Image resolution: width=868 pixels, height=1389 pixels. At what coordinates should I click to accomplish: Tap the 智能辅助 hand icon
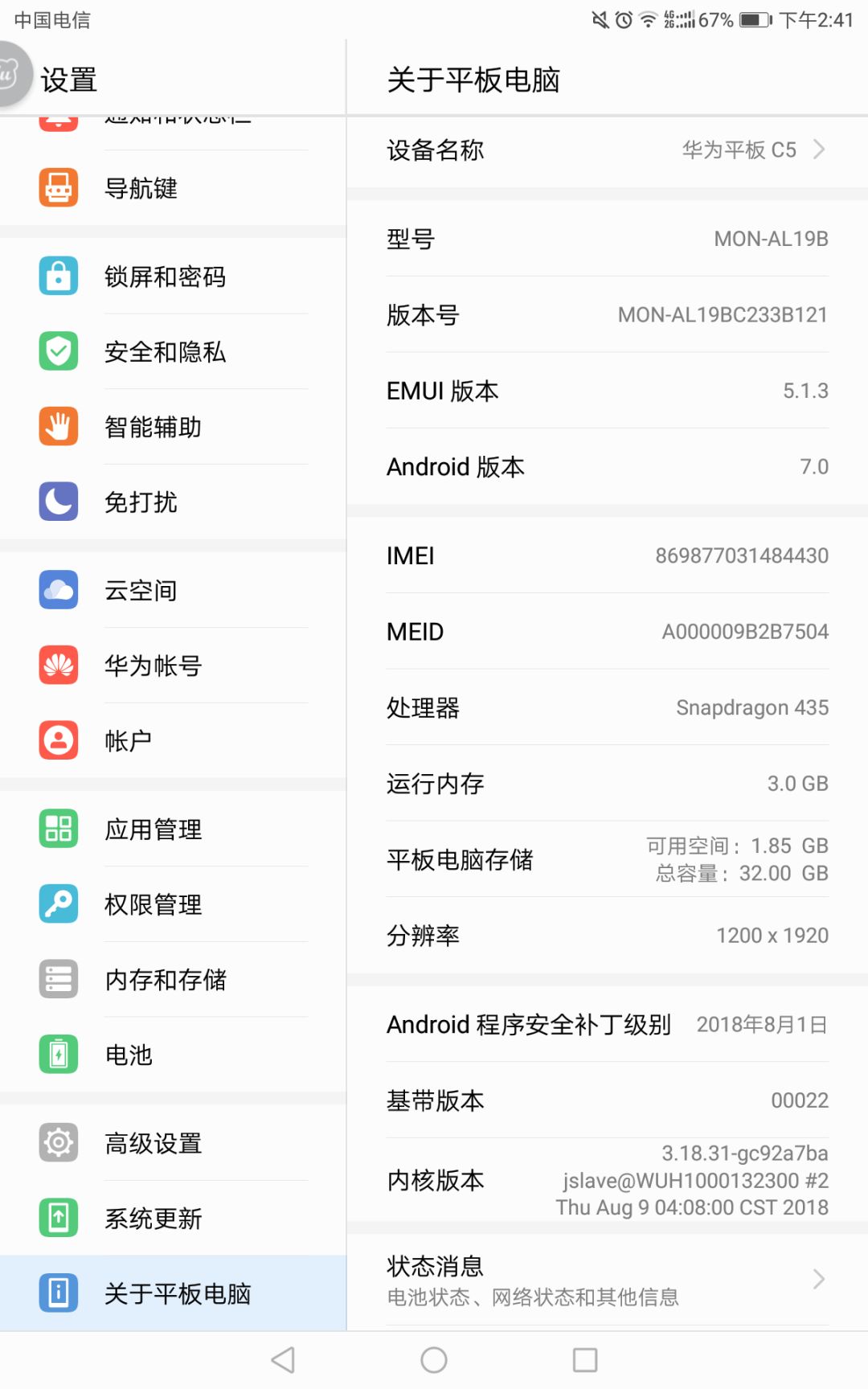coord(57,427)
